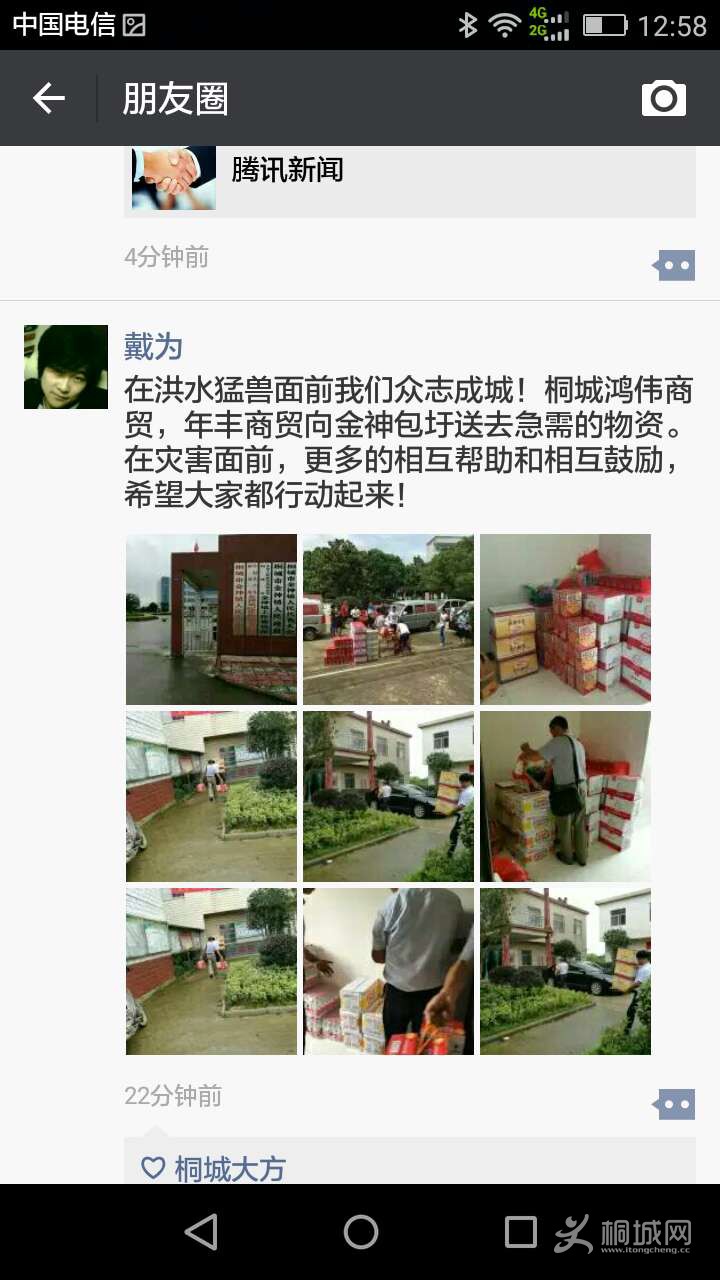Open 戴为's profile avatar
The image size is (720, 1280).
(66, 367)
